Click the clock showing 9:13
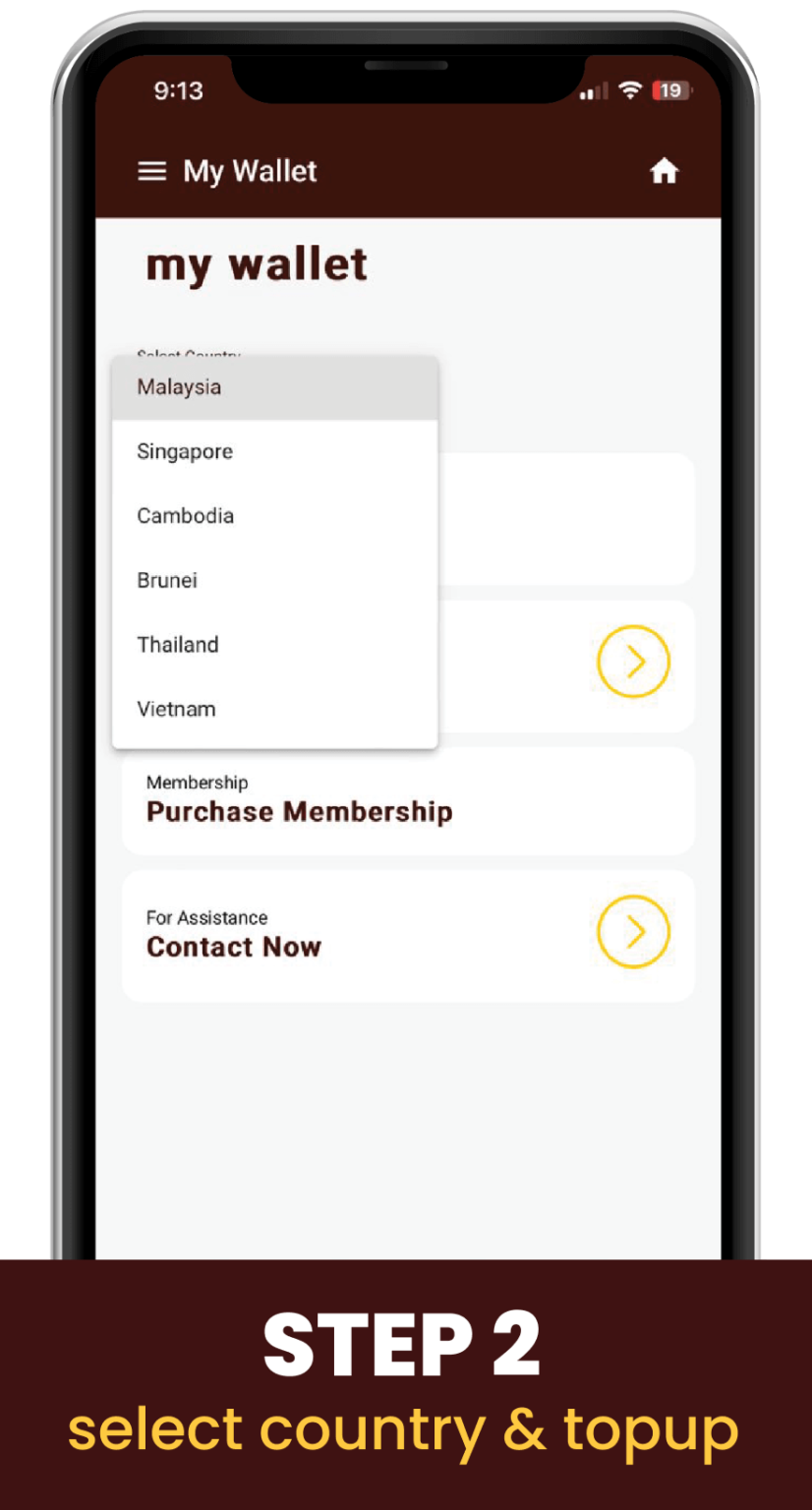This screenshot has height=1510, width=812. 179,90
